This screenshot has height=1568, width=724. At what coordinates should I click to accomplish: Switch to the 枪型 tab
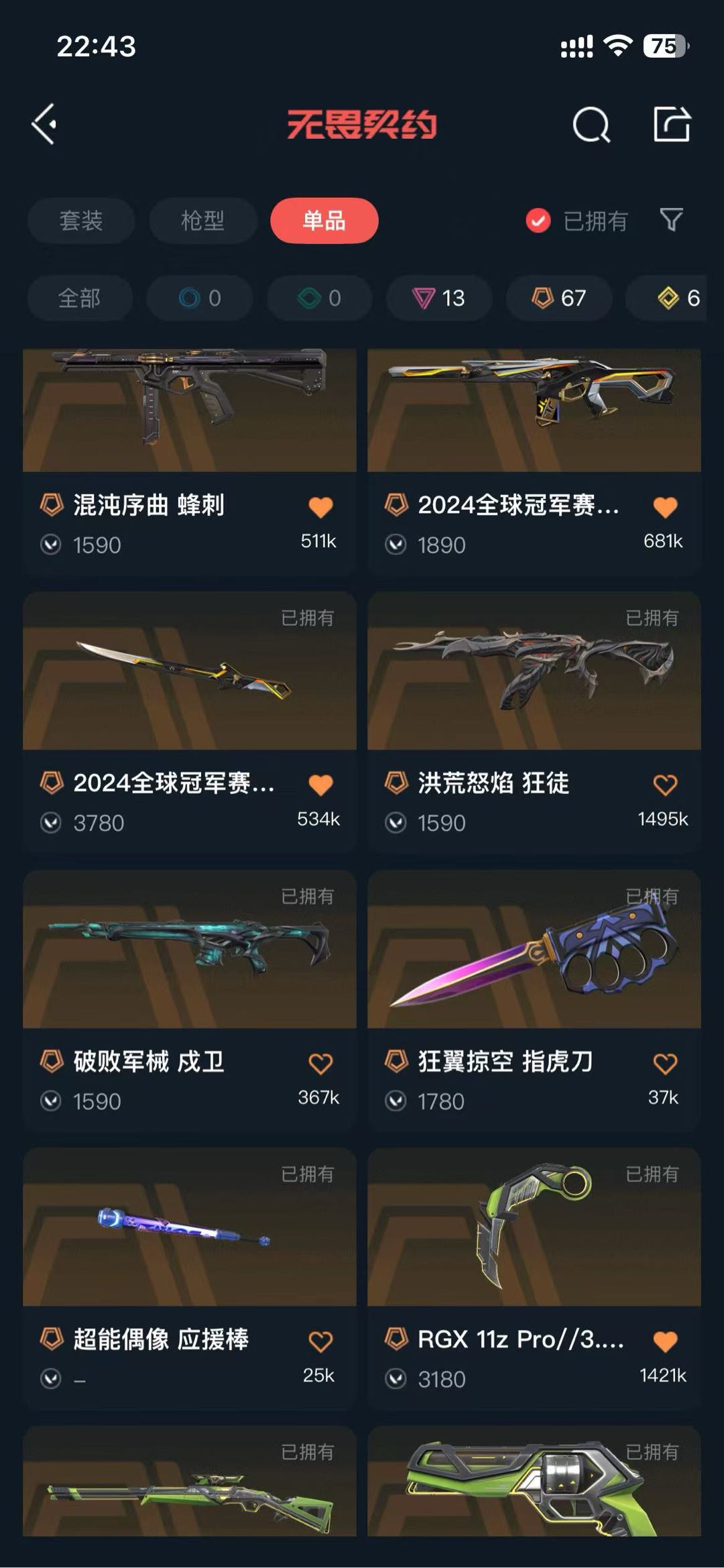[x=202, y=221]
